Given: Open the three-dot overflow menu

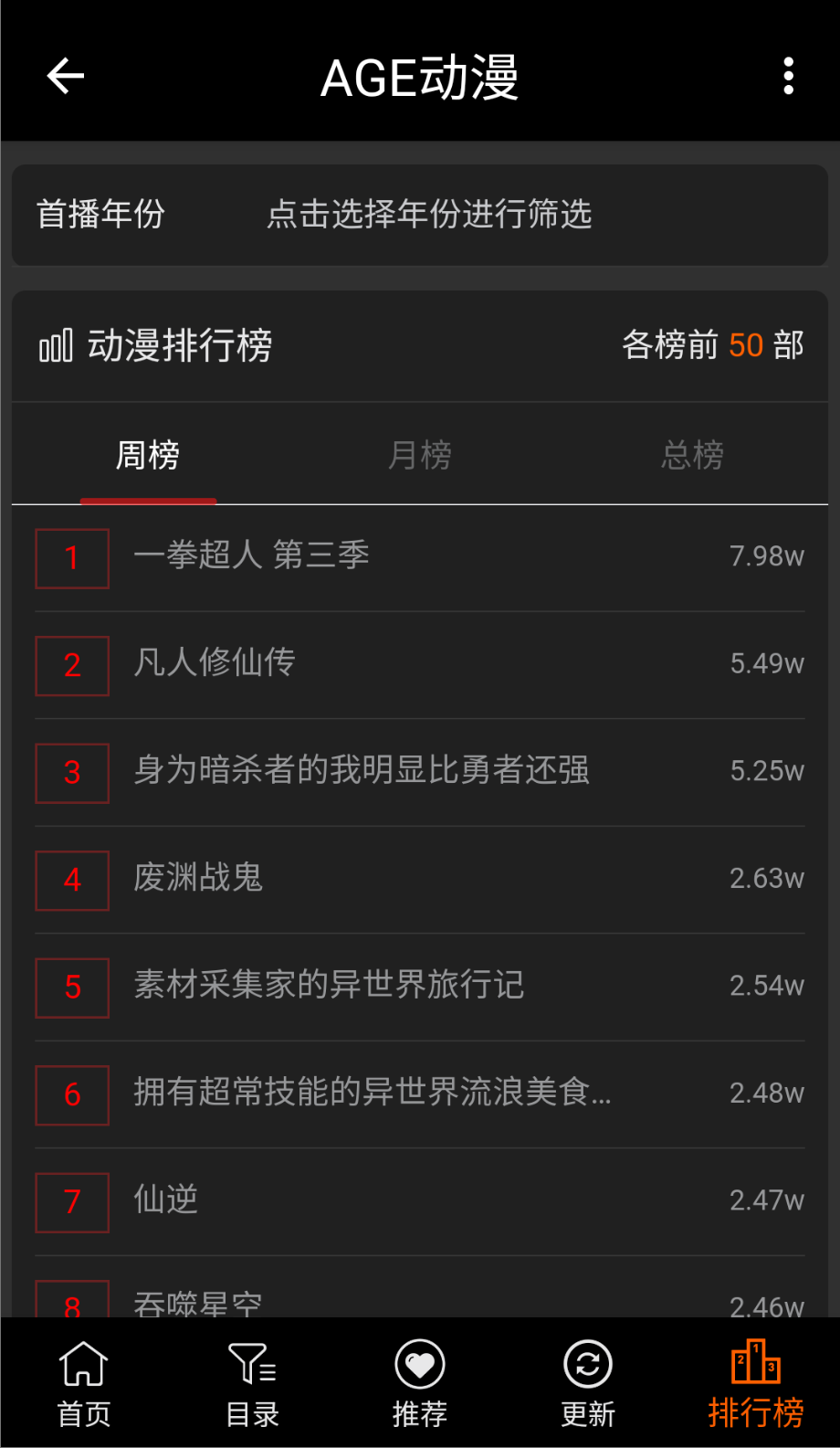Looking at the screenshot, I should [788, 79].
